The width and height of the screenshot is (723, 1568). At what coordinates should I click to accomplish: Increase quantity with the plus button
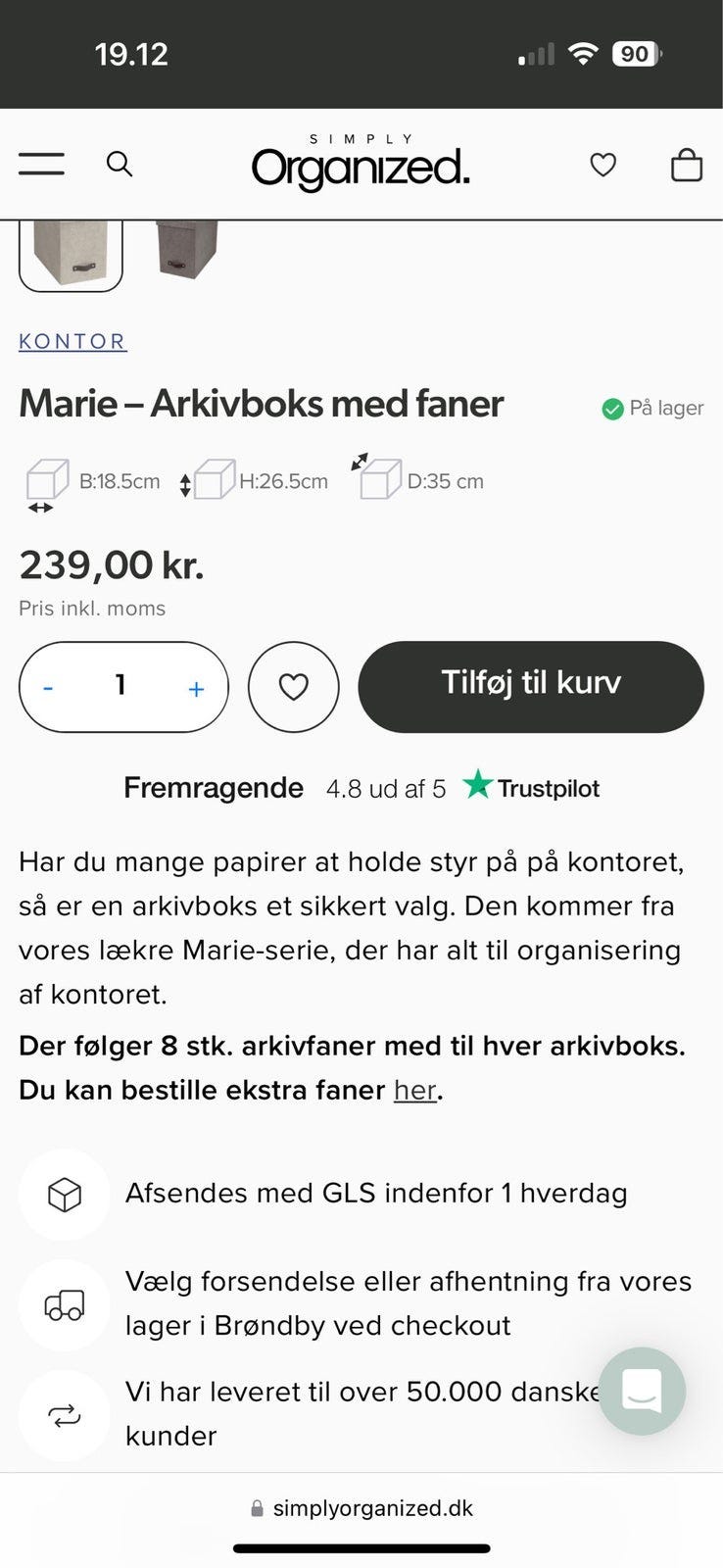[x=196, y=688]
